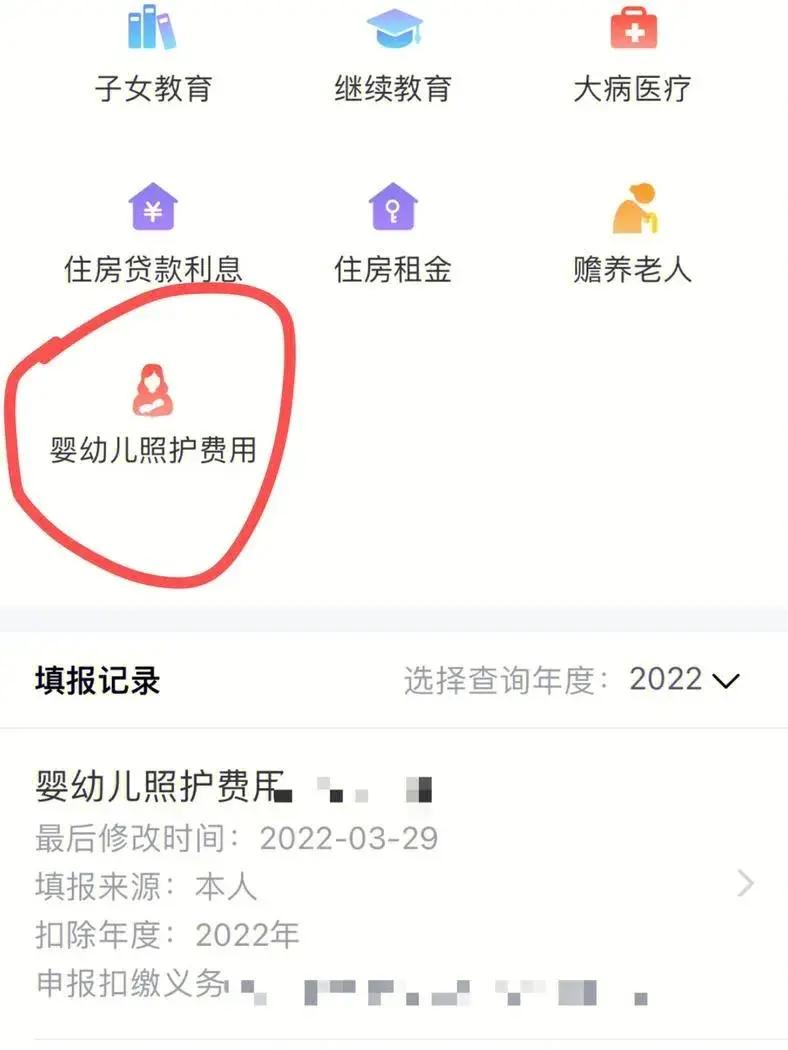The width and height of the screenshot is (788, 1050).
Task: Open 赡养老人 deduction entry
Action: pos(632,233)
